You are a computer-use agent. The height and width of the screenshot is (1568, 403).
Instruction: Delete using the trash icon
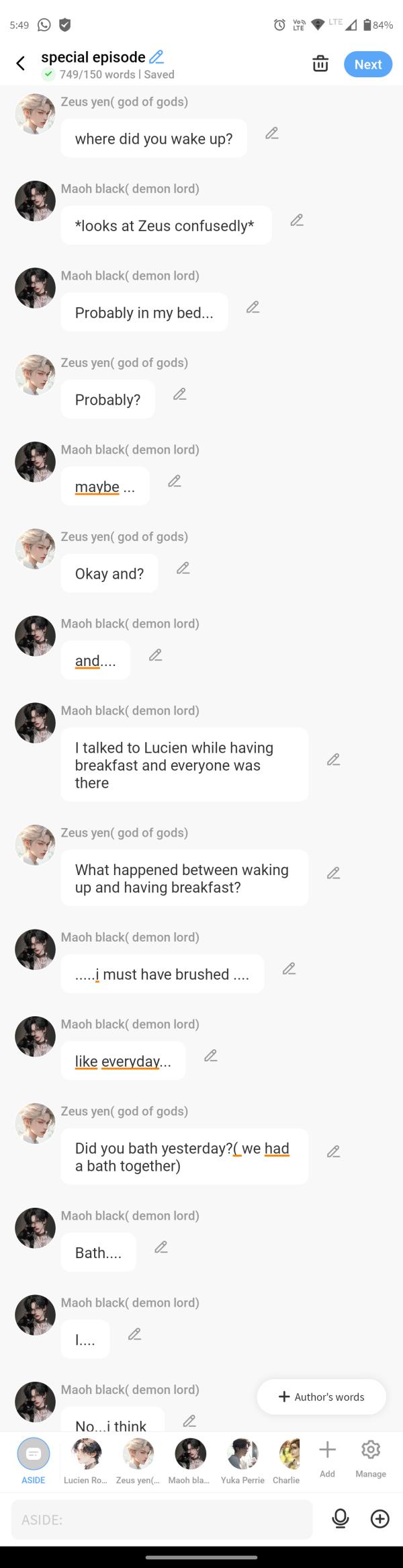320,64
